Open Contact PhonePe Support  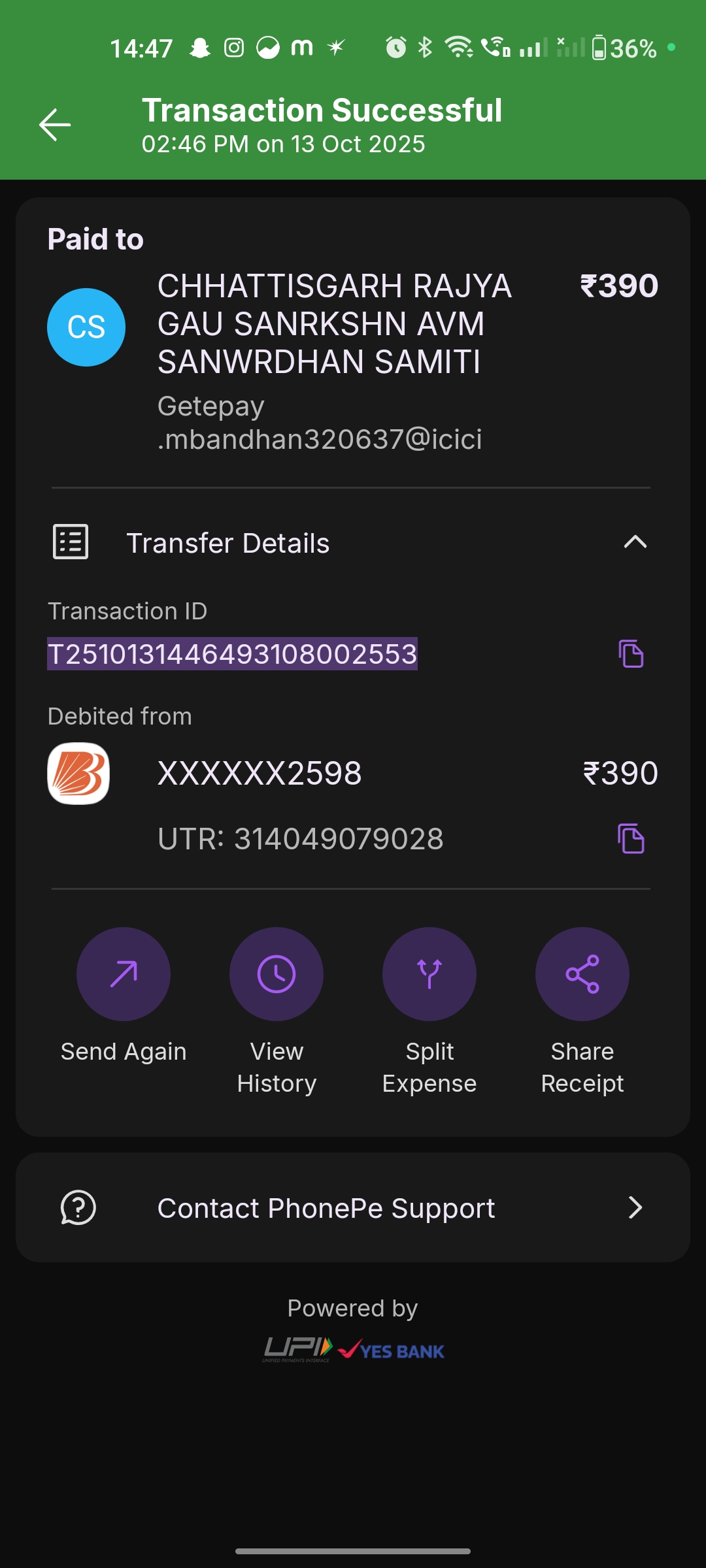[x=353, y=1207]
